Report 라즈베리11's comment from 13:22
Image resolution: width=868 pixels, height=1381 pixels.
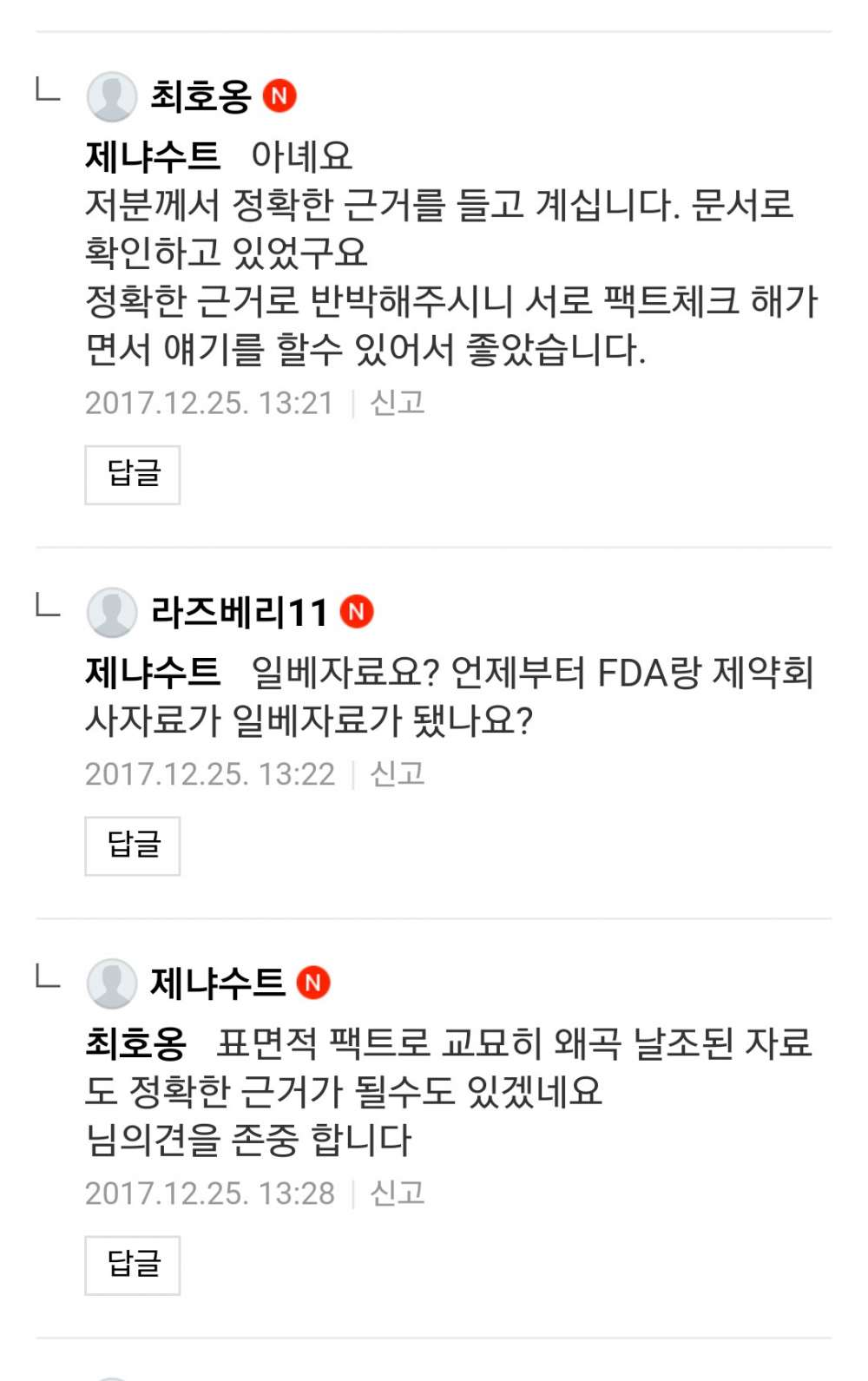[x=397, y=773]
